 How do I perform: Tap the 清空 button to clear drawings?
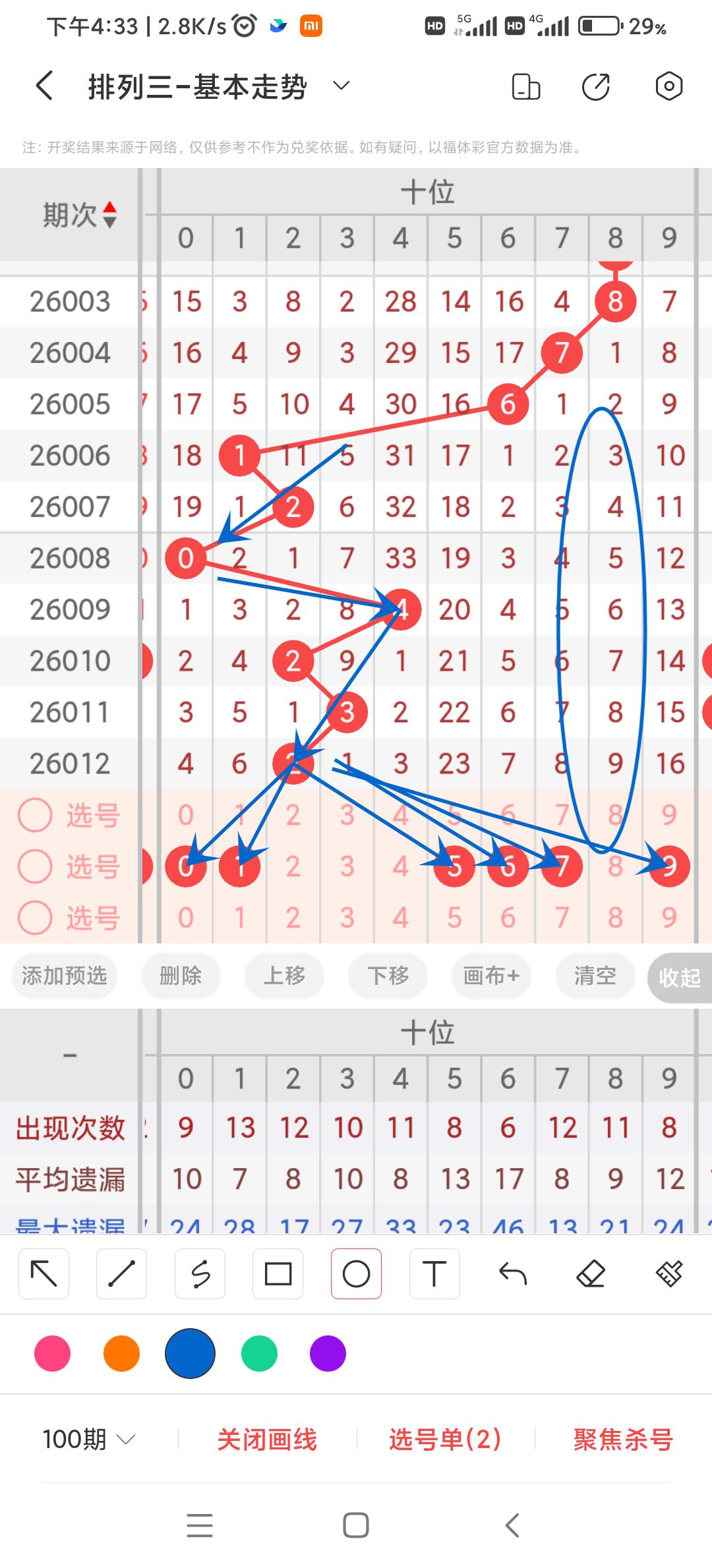(x=595, y=976)
